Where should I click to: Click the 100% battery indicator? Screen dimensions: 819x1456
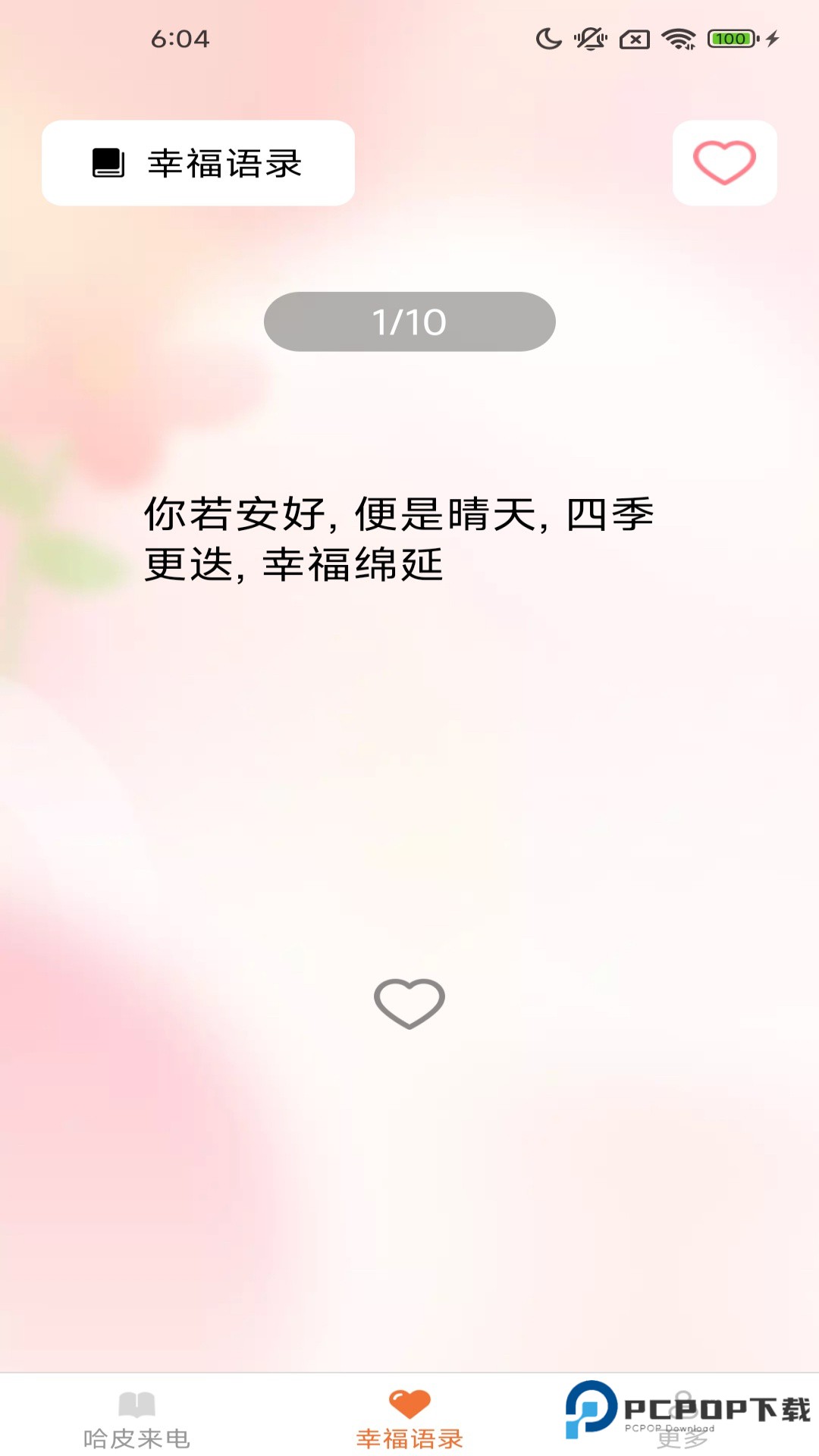[730, 38]
